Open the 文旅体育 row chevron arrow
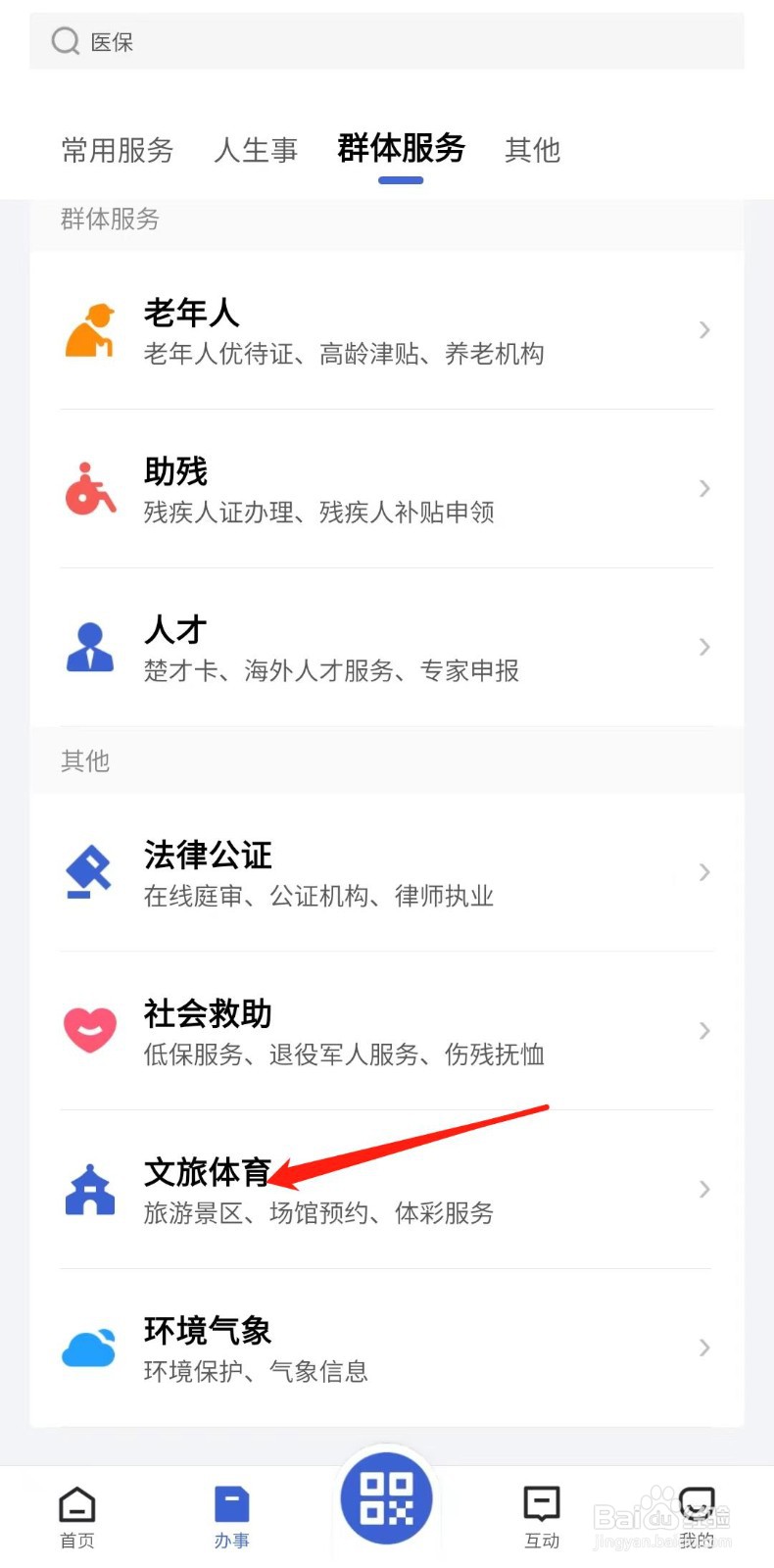 (x=703, y=1189)
